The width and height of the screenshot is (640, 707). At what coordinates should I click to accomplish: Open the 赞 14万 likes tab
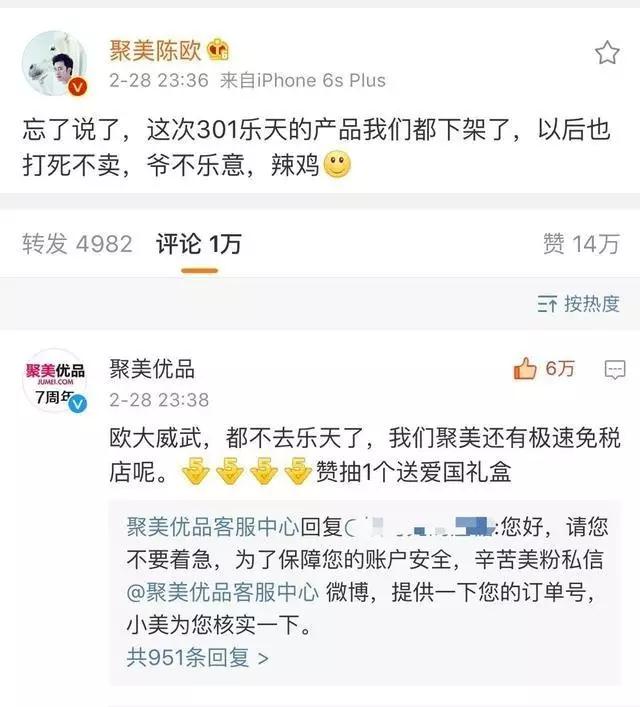tap(581, 244)
